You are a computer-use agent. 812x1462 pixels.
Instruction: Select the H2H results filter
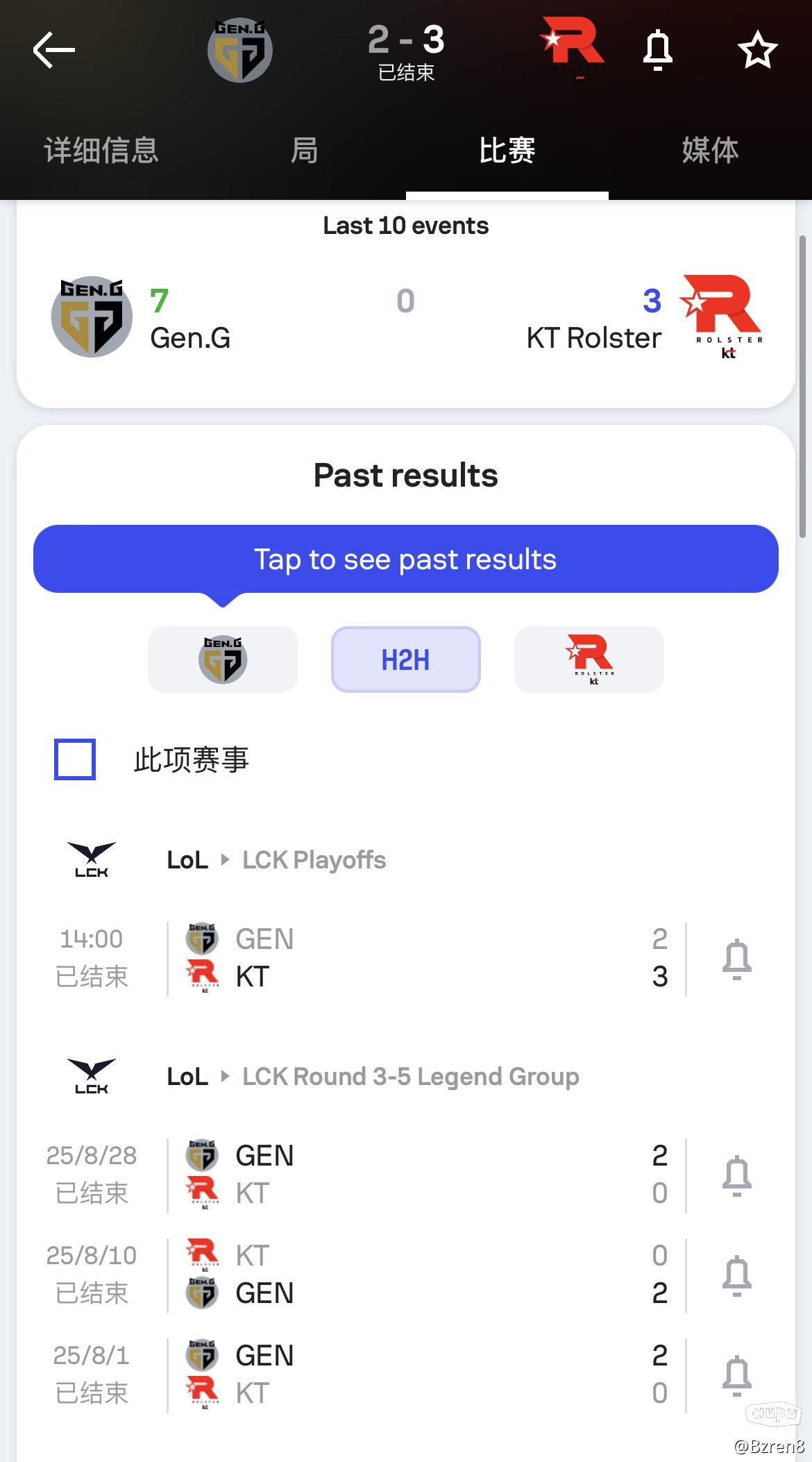pos(405,659)
